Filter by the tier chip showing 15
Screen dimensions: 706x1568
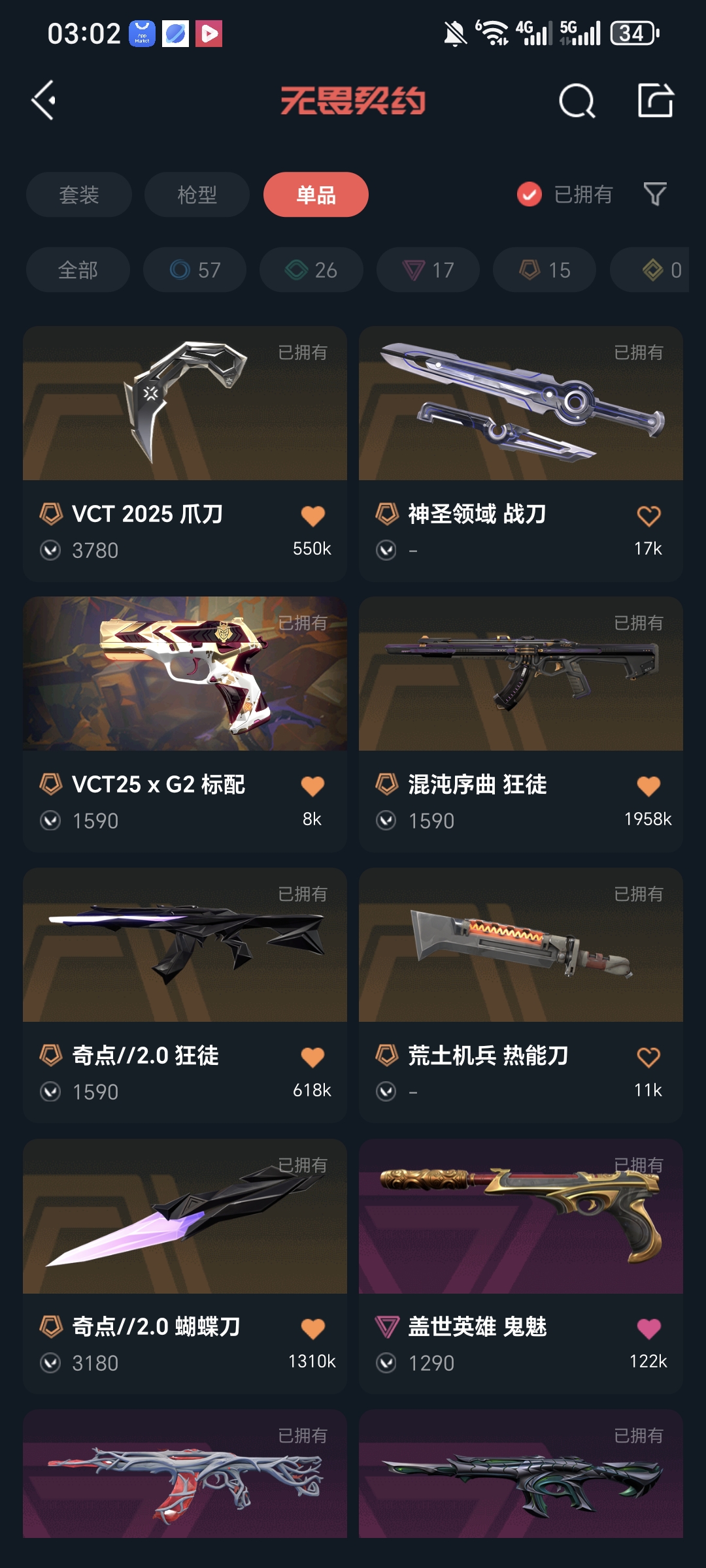[545, 270]
